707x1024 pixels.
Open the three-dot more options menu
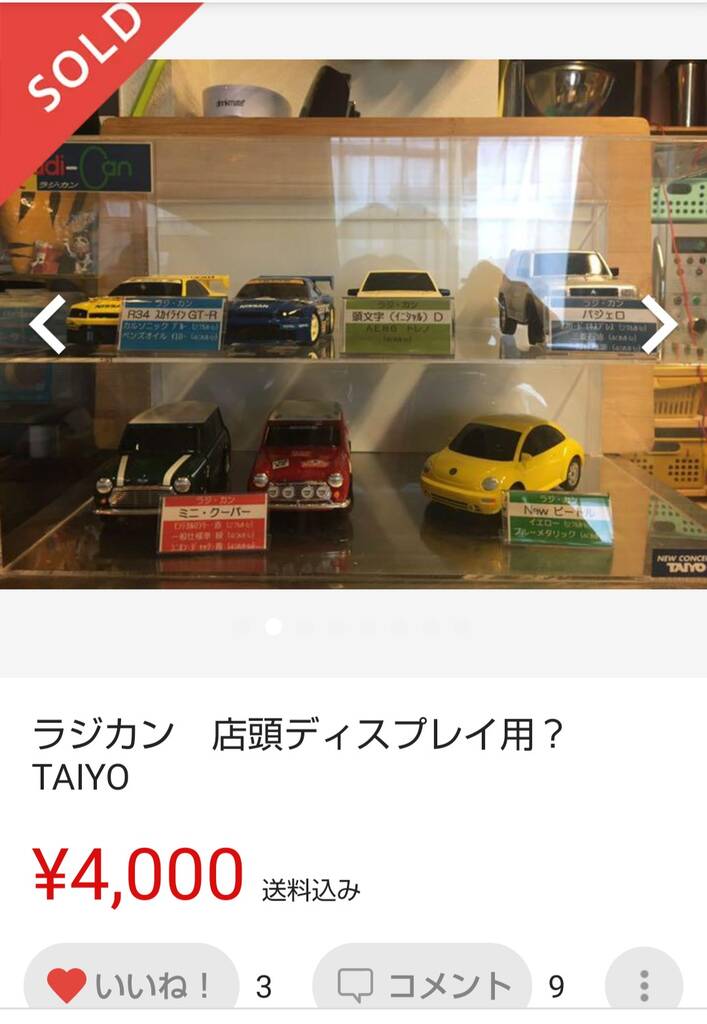(644, 985)
